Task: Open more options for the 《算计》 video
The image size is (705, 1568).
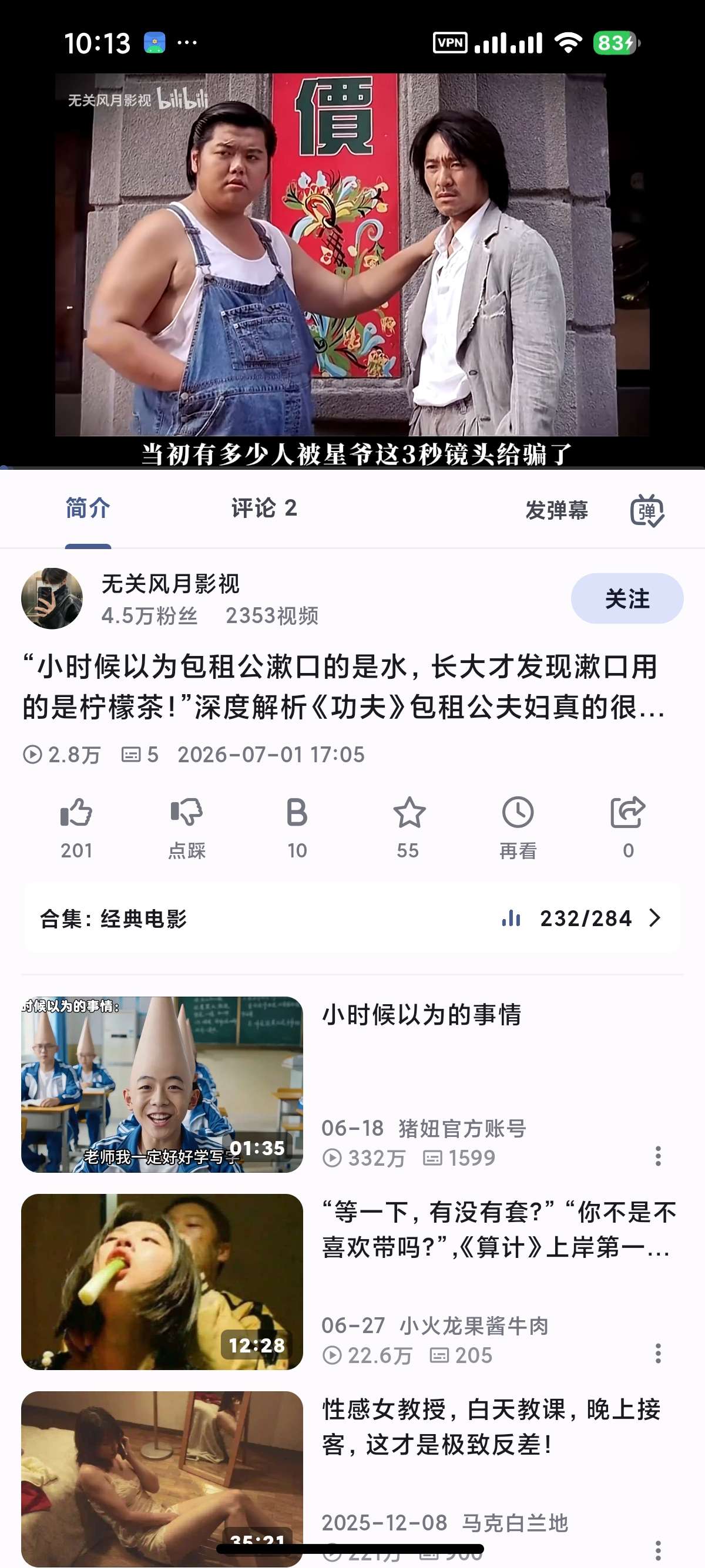Action: pyautogui.click(x=658, y=1353)
